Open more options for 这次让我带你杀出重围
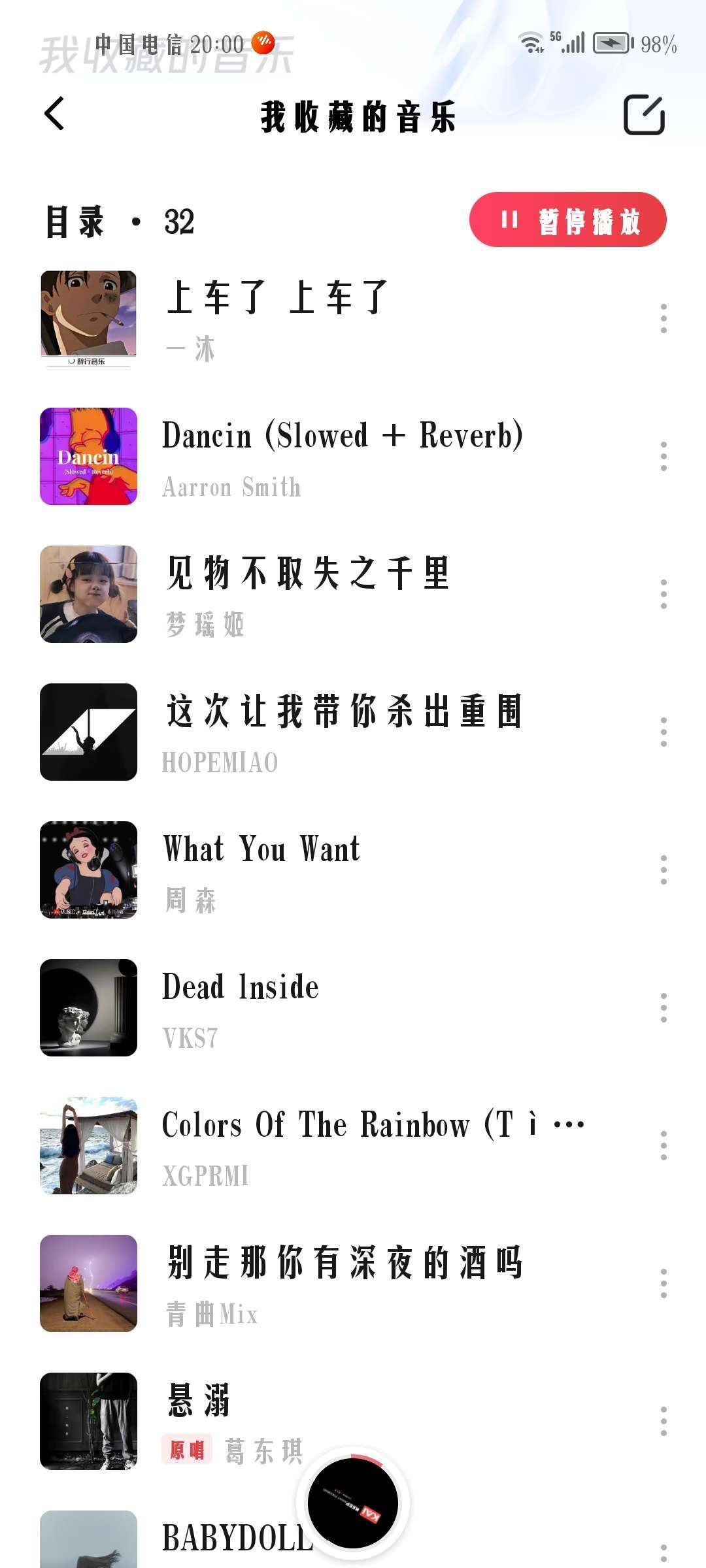706x1568 pixels. click(x=664, y=732)
